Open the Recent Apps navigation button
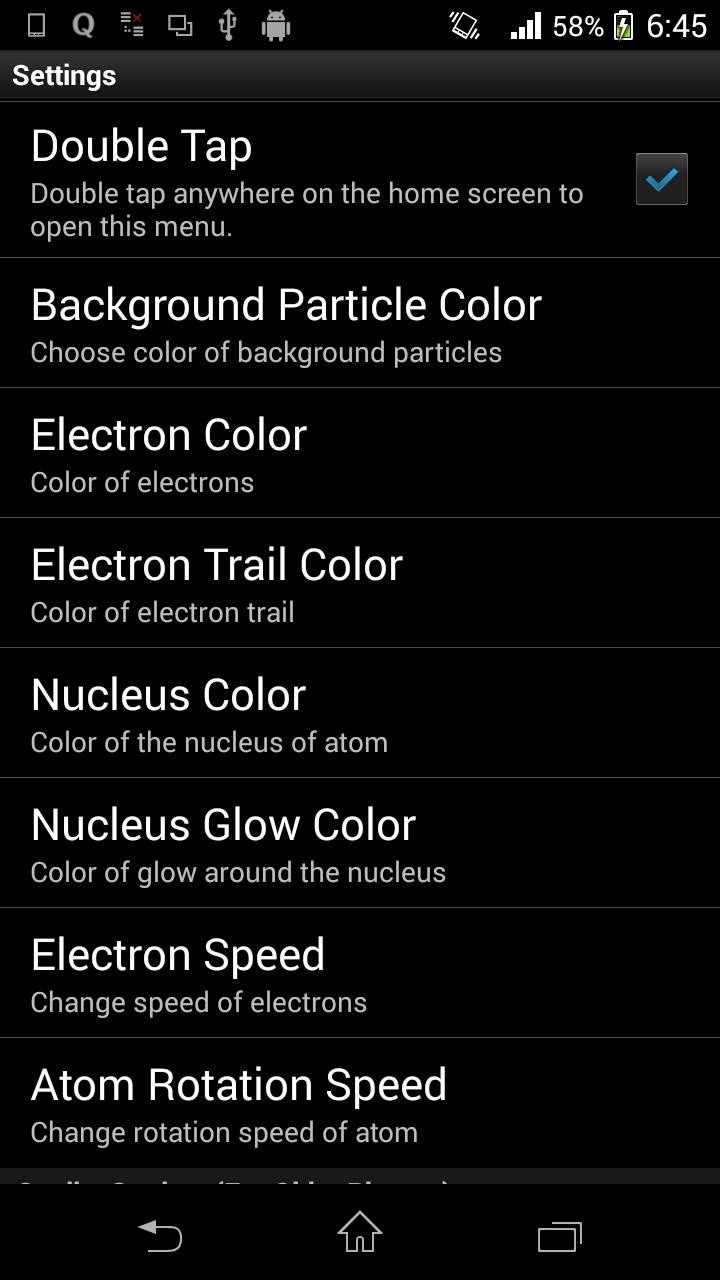720x1280 pixels. (560, 1236)
